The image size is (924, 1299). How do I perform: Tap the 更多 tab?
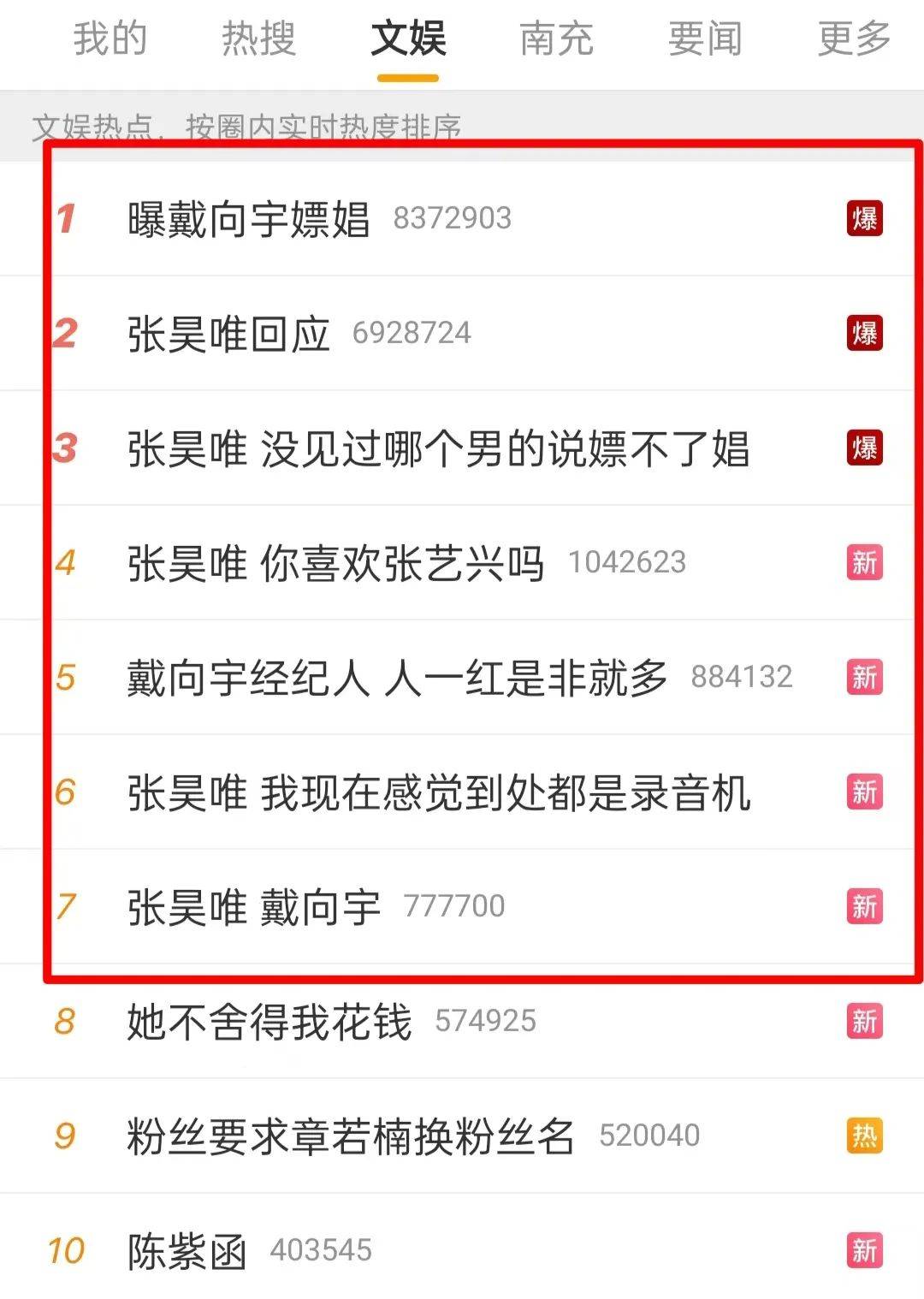(x=854, y=39)
